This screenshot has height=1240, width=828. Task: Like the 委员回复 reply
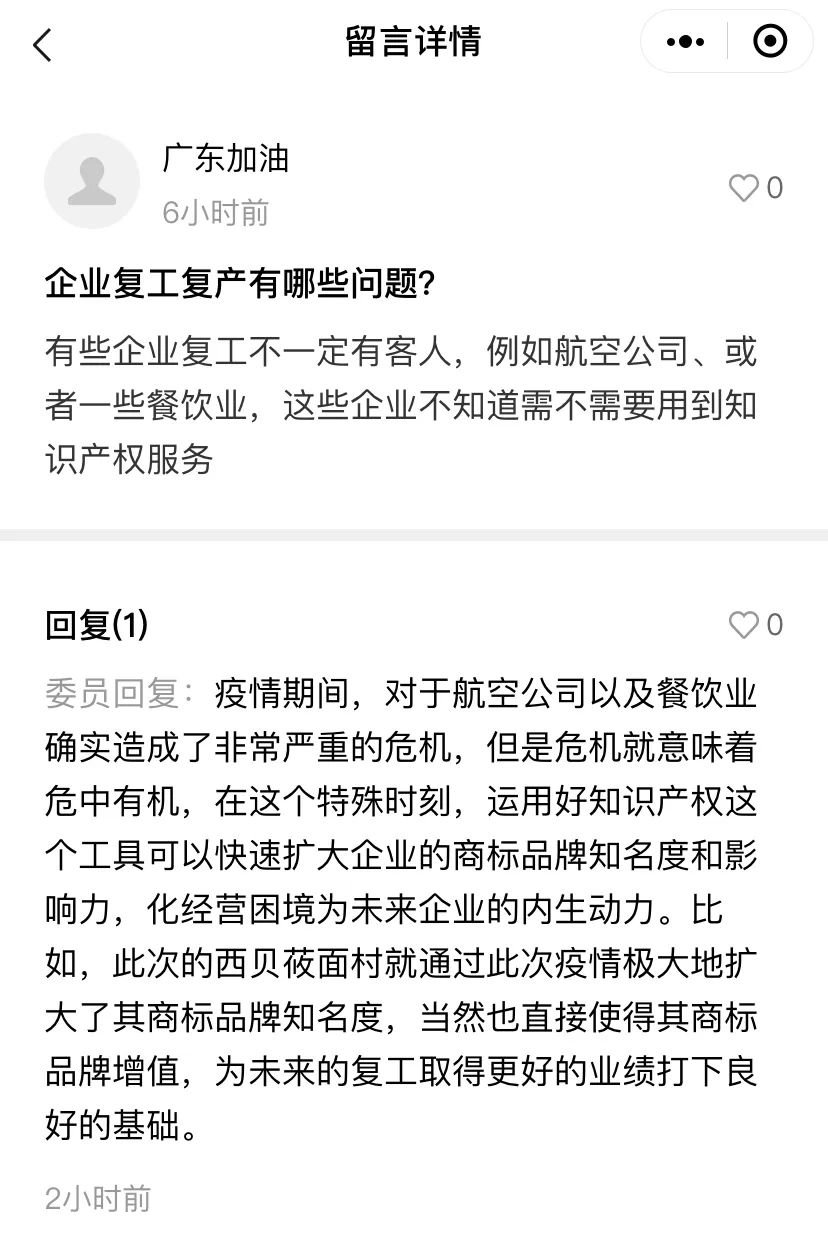tap(745, 625)
